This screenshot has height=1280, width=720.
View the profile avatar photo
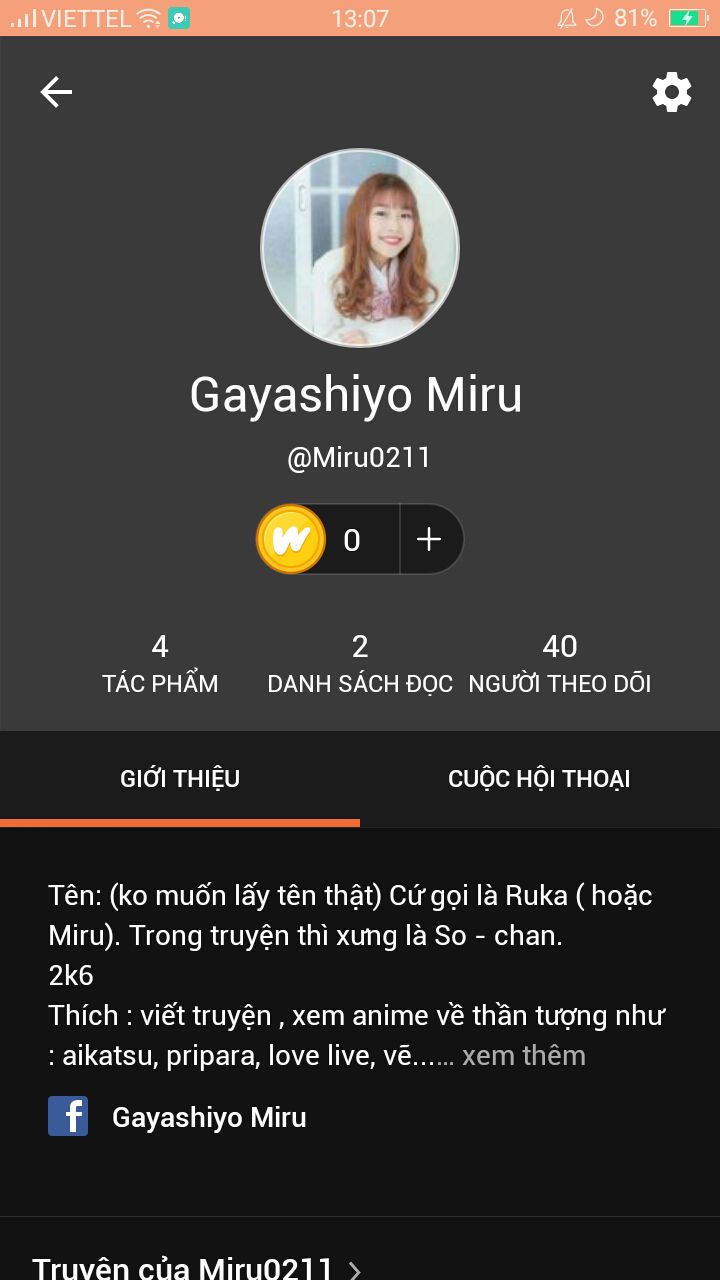pyautogui.click(x=360, y=248)
